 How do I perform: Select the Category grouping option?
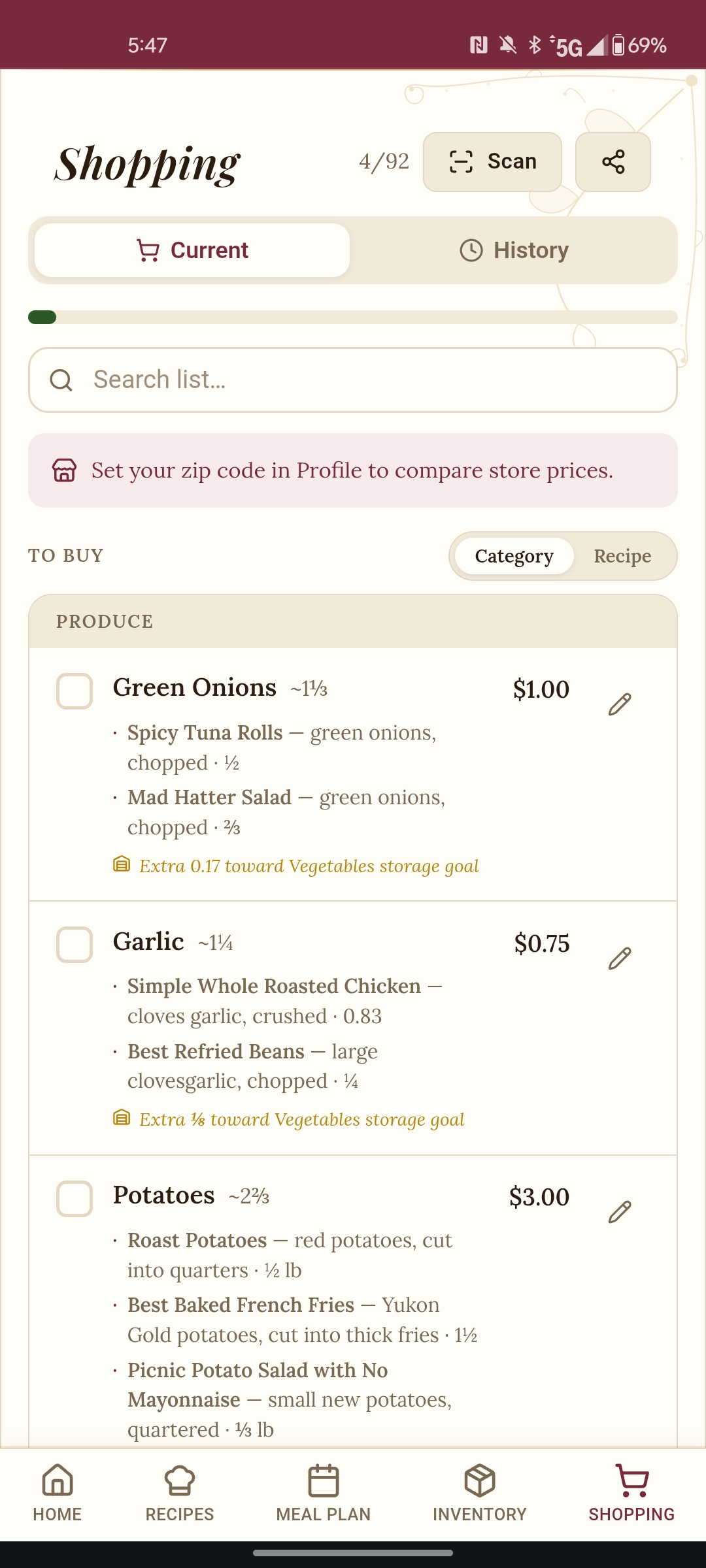[513, 556]
